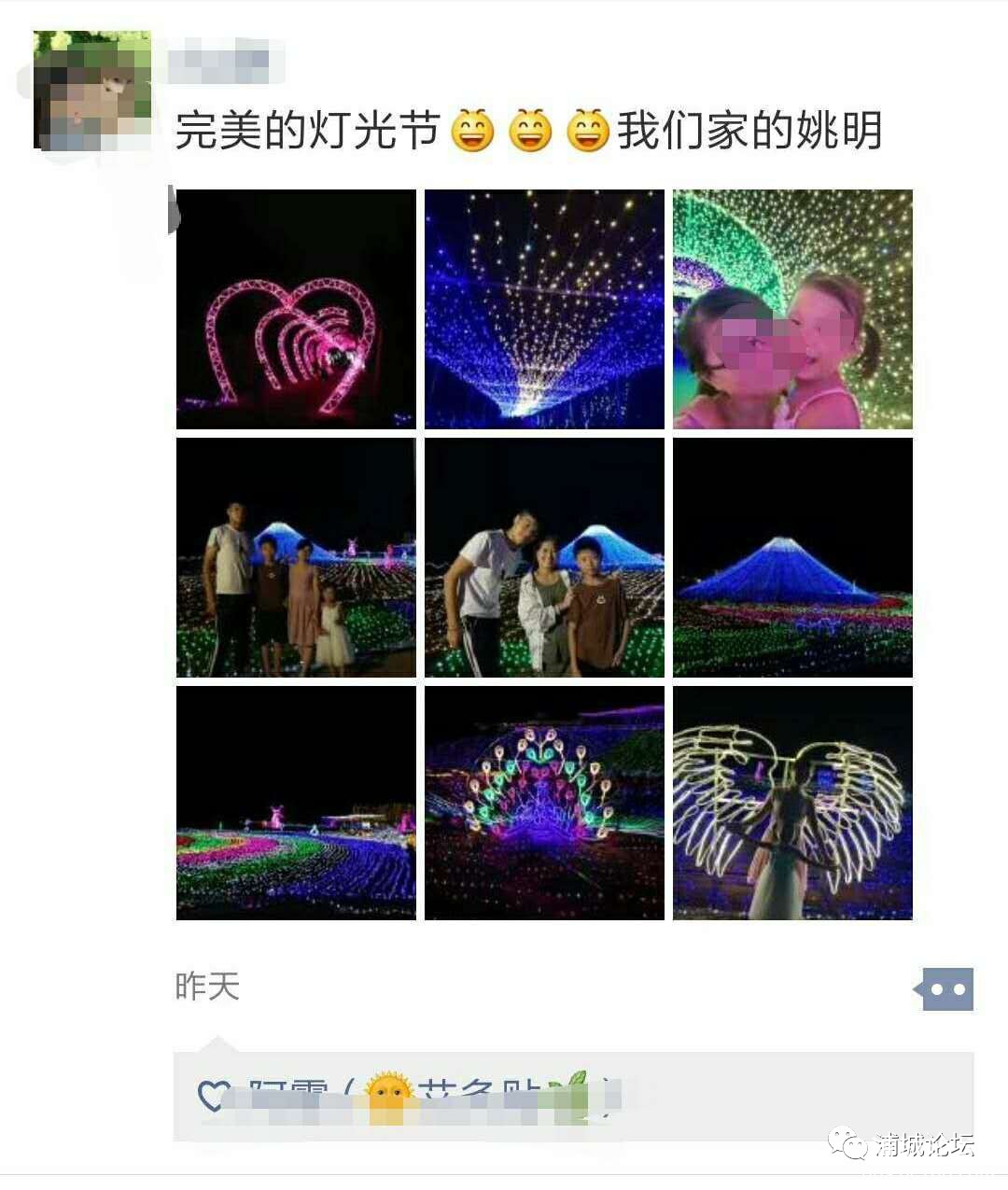1008x1190 pixels.
Task: Open the glowing angel wings photo
Action: [x=792, y=804]
